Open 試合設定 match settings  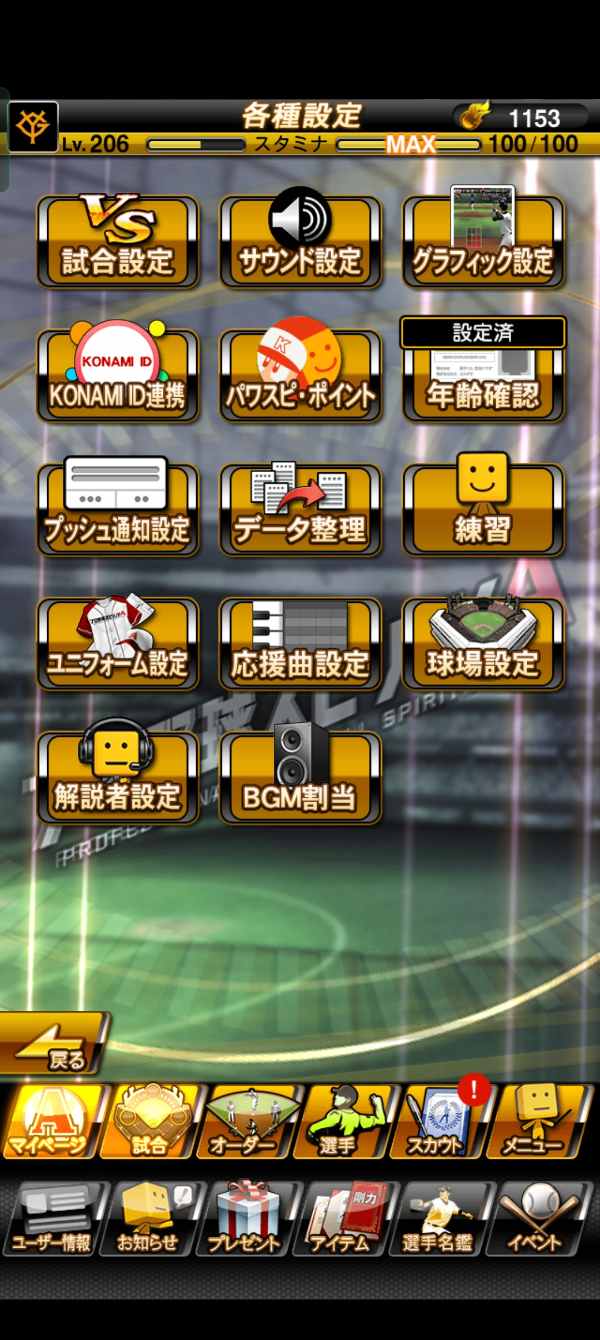tap(118, 241)
